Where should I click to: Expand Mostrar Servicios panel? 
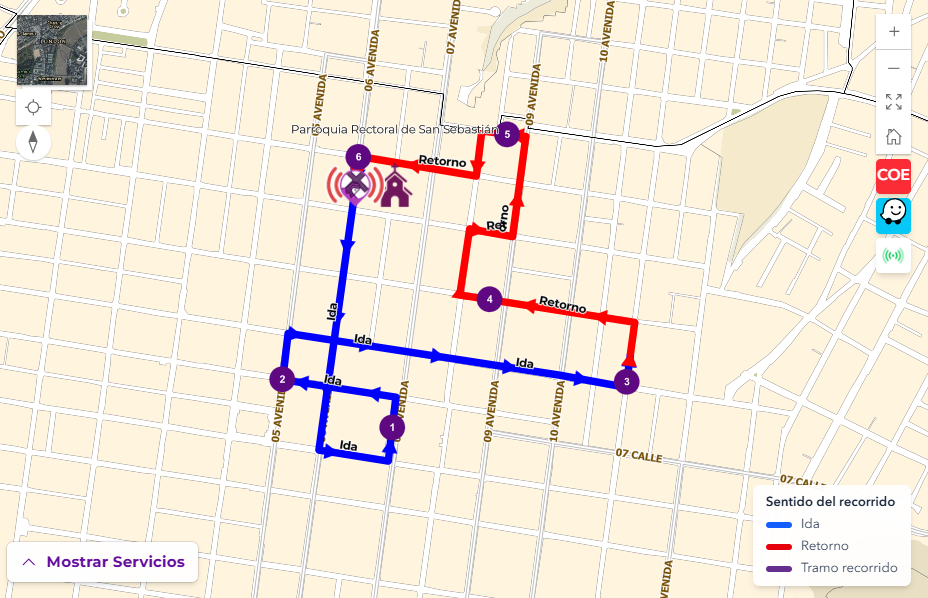click(x=103, y=562)
